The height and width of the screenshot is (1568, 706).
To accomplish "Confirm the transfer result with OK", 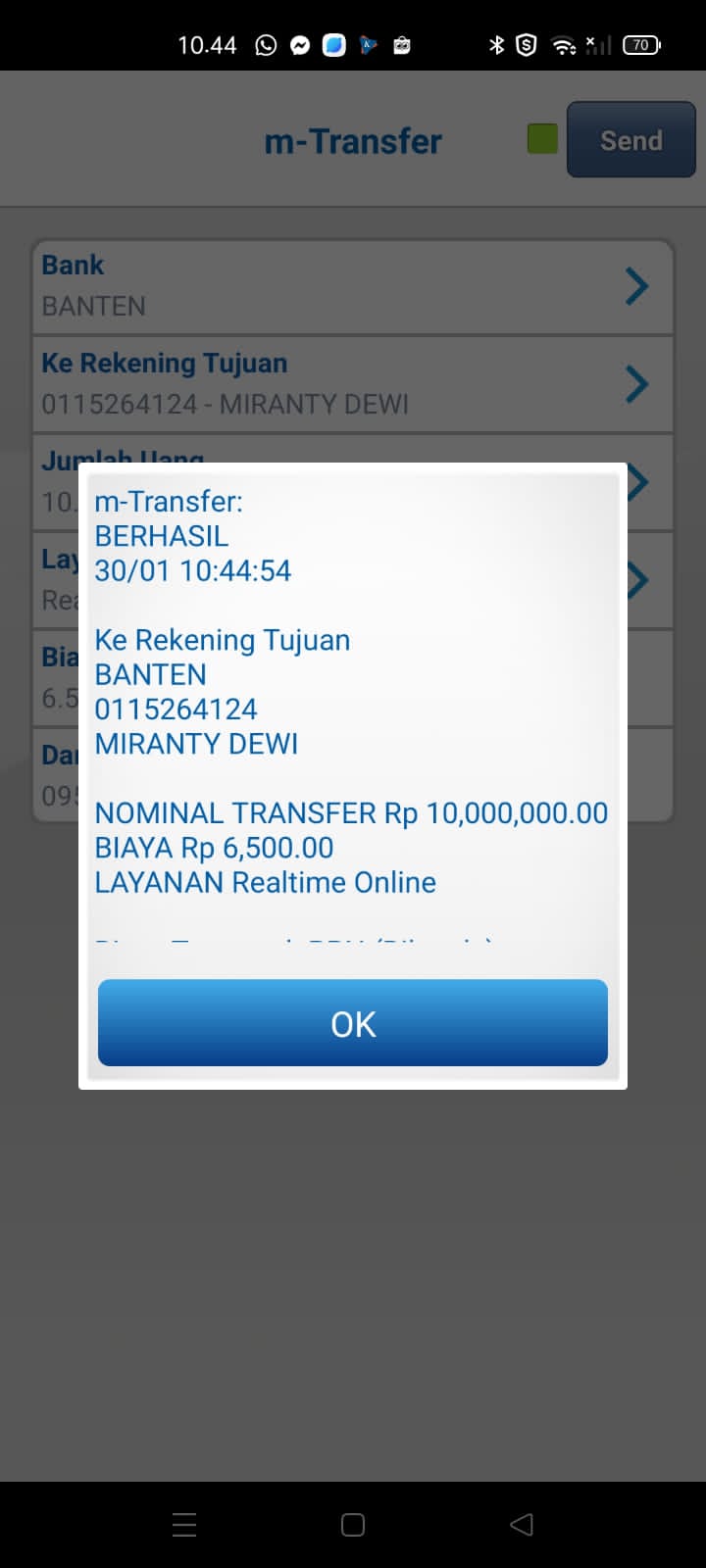I will point(353,1023).
